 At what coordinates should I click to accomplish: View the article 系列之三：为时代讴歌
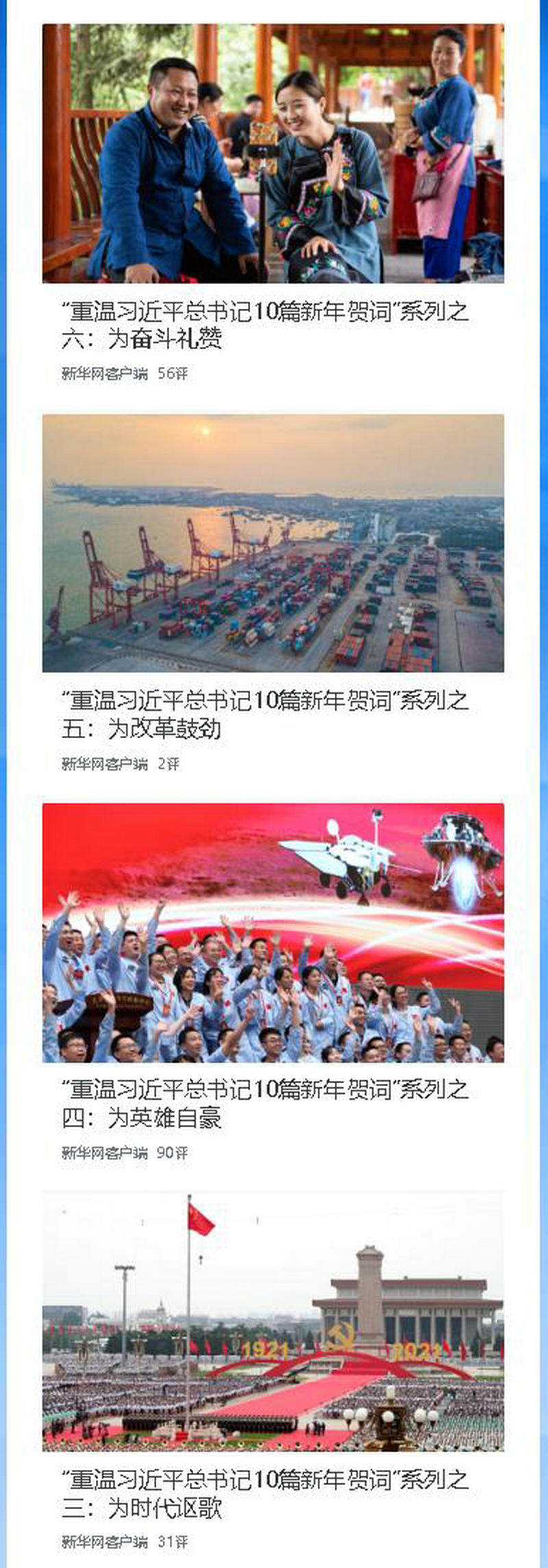[x=264, y=1493]
